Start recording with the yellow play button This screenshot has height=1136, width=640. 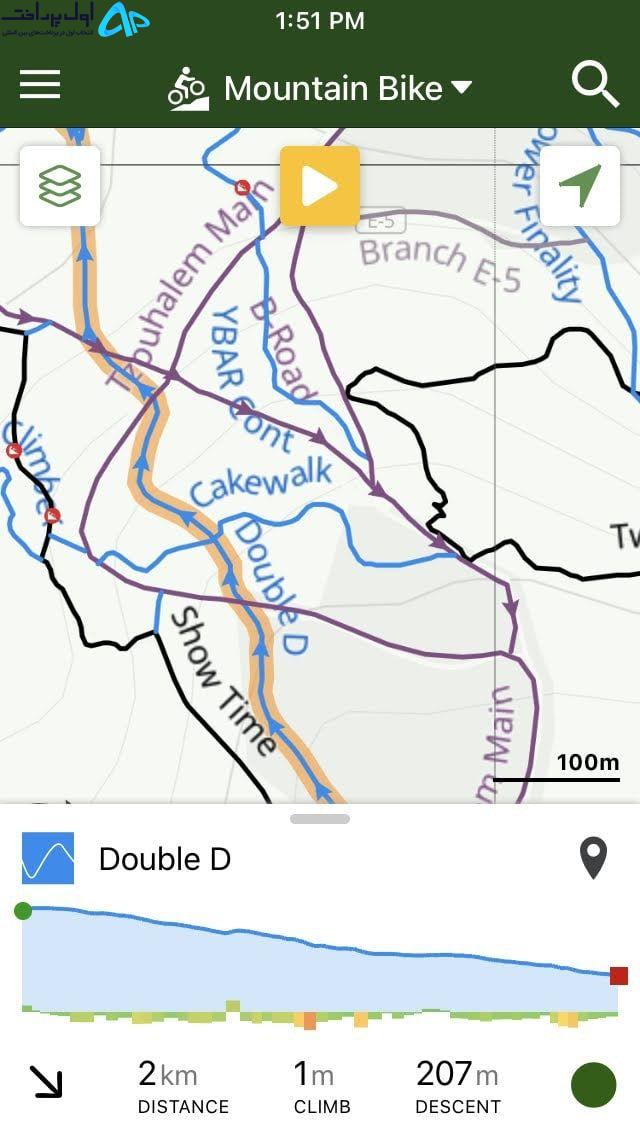[320, 186]
